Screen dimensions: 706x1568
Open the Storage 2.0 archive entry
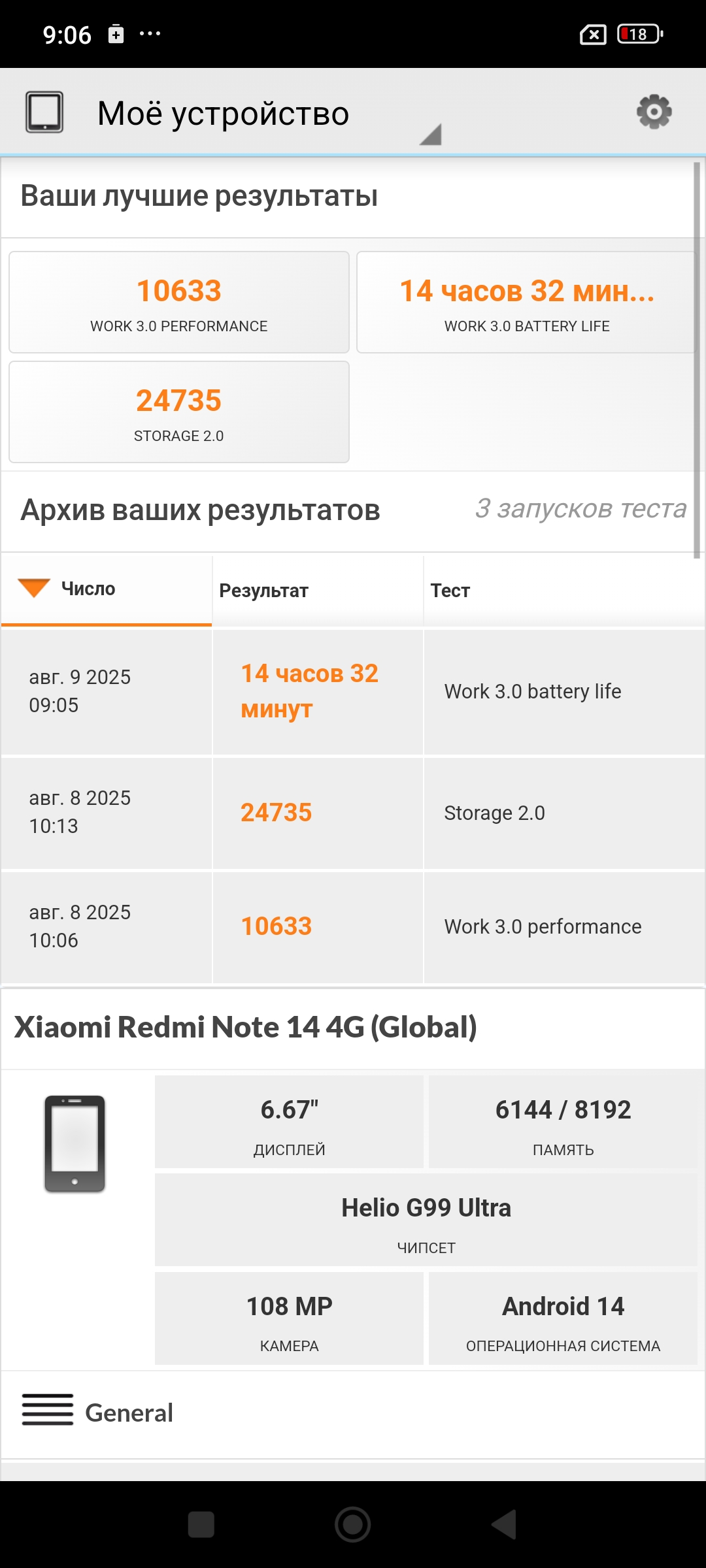(353, 813)
